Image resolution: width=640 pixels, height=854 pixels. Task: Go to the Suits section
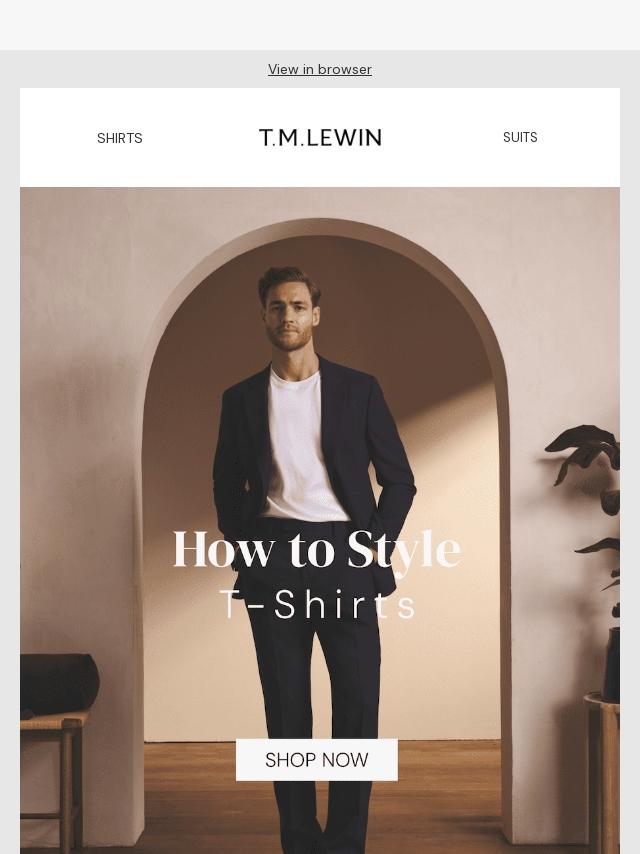[520, 137]
